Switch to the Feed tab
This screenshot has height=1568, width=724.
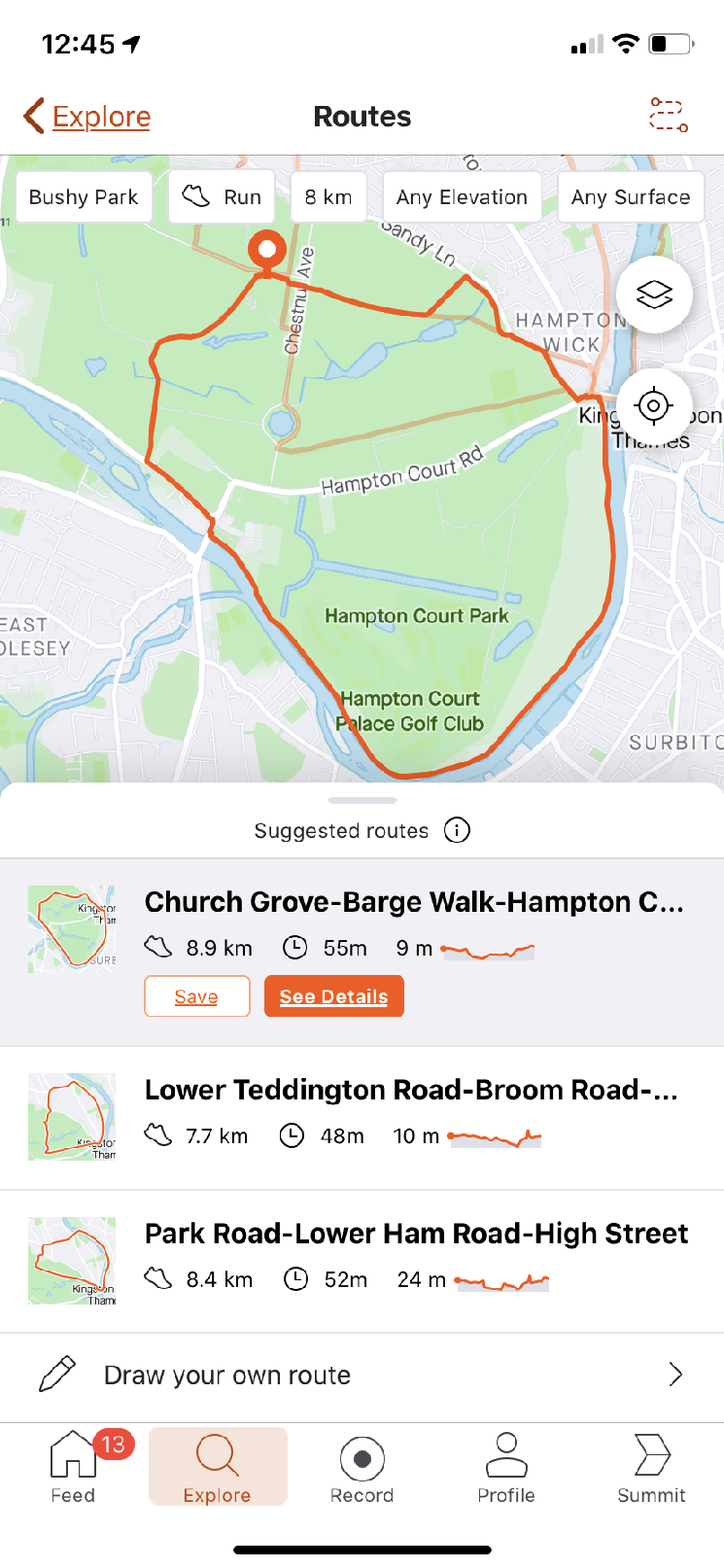(x=74, y=1467)
